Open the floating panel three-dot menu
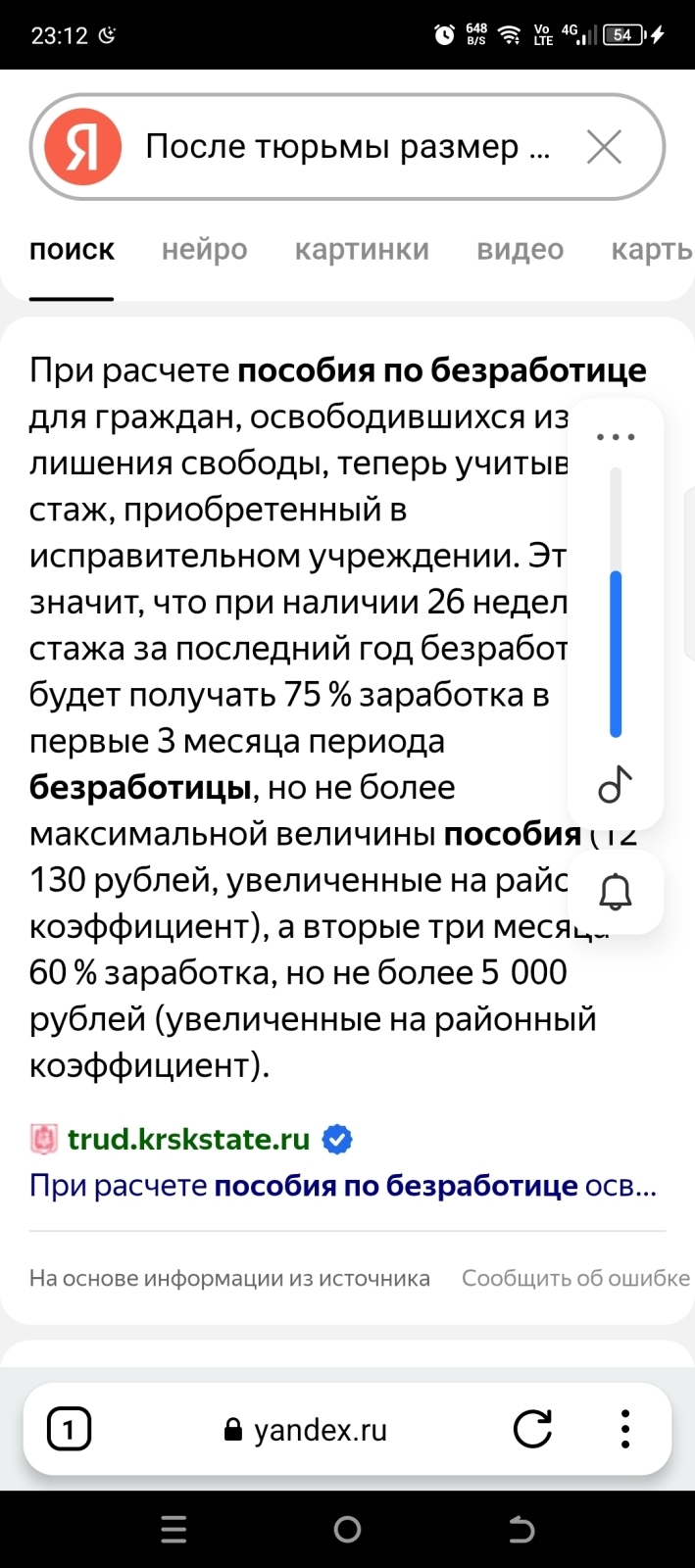Viewport: 695px width, 1568px height. point(616,437)
